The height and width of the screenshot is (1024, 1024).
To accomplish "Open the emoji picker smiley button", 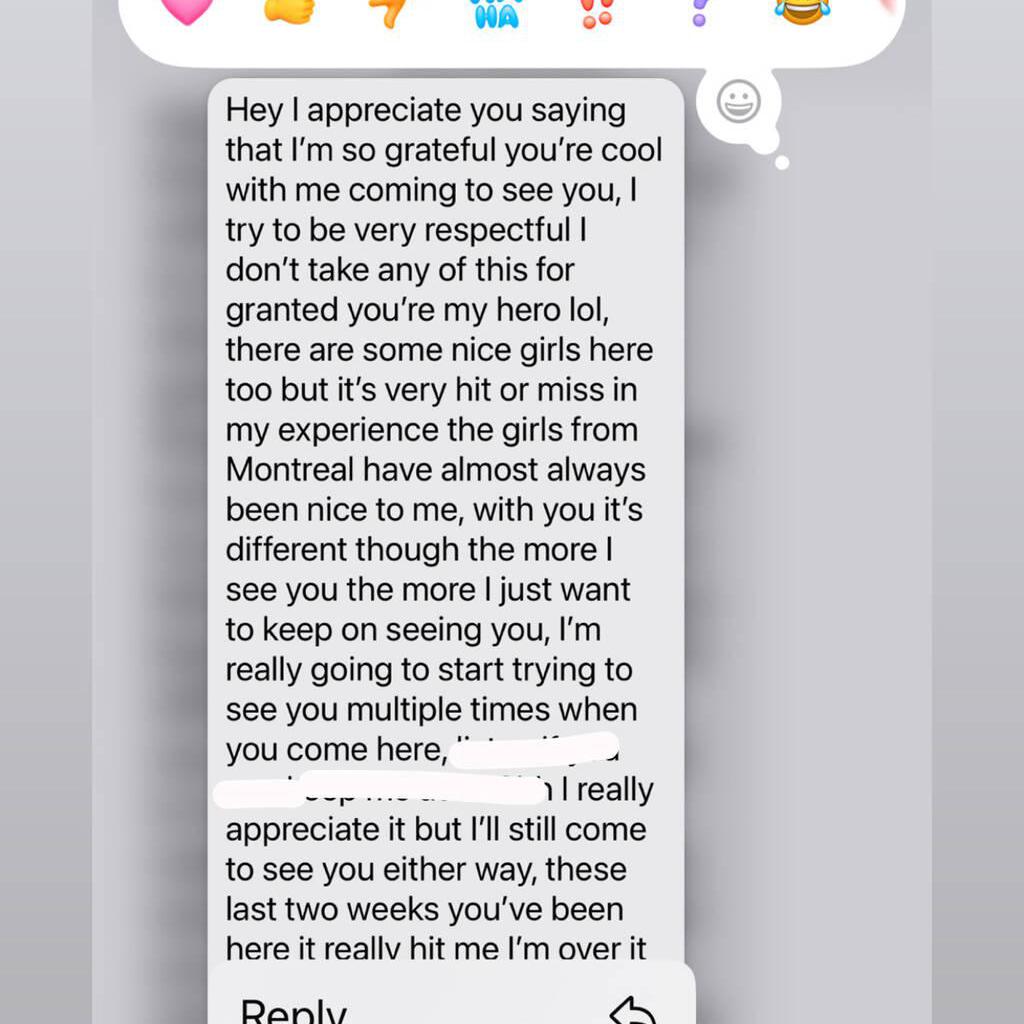I will [x=739, y=101].
